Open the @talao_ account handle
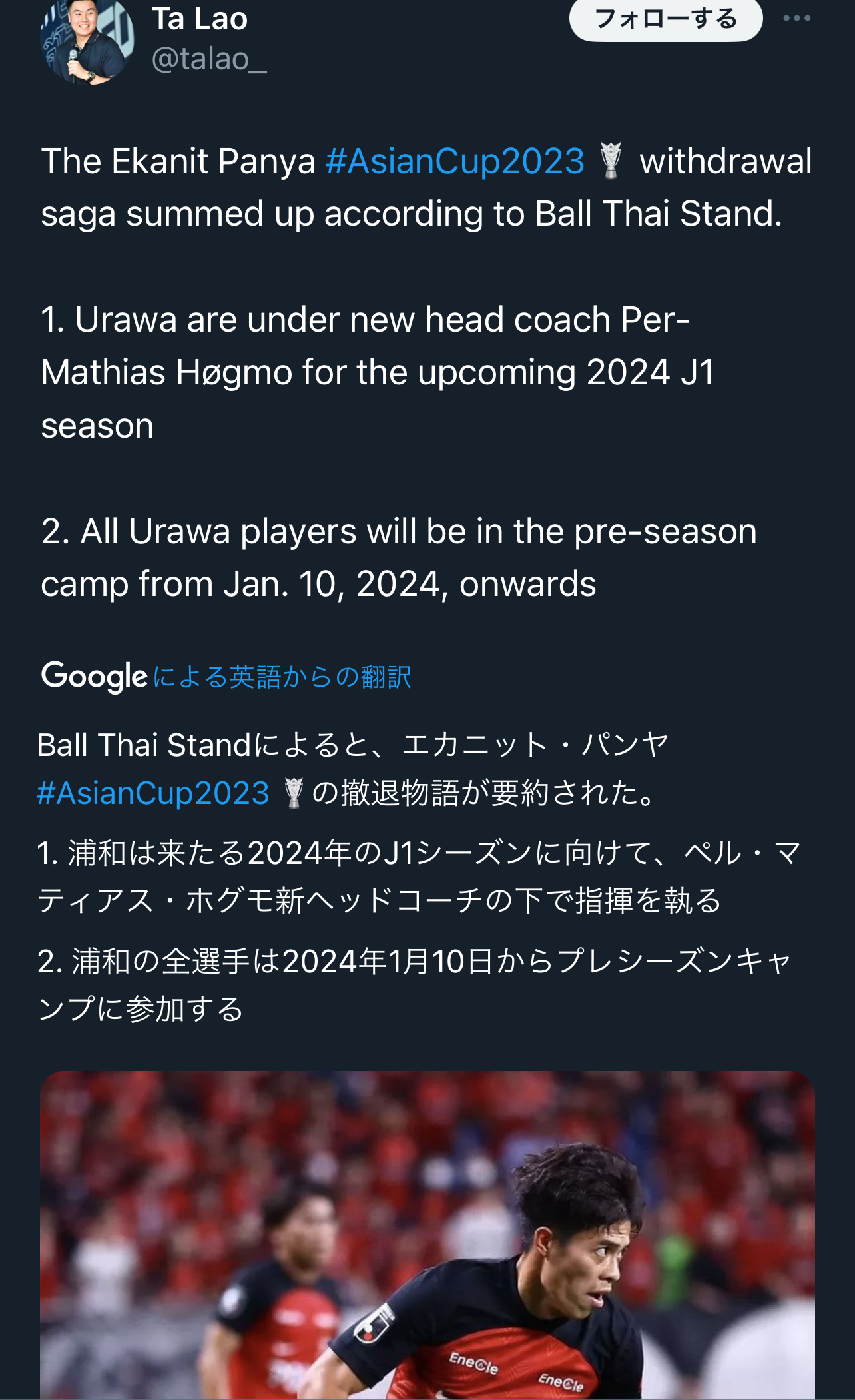The width and height of the screenshot is (855, 1400). [x=209, y=60]
